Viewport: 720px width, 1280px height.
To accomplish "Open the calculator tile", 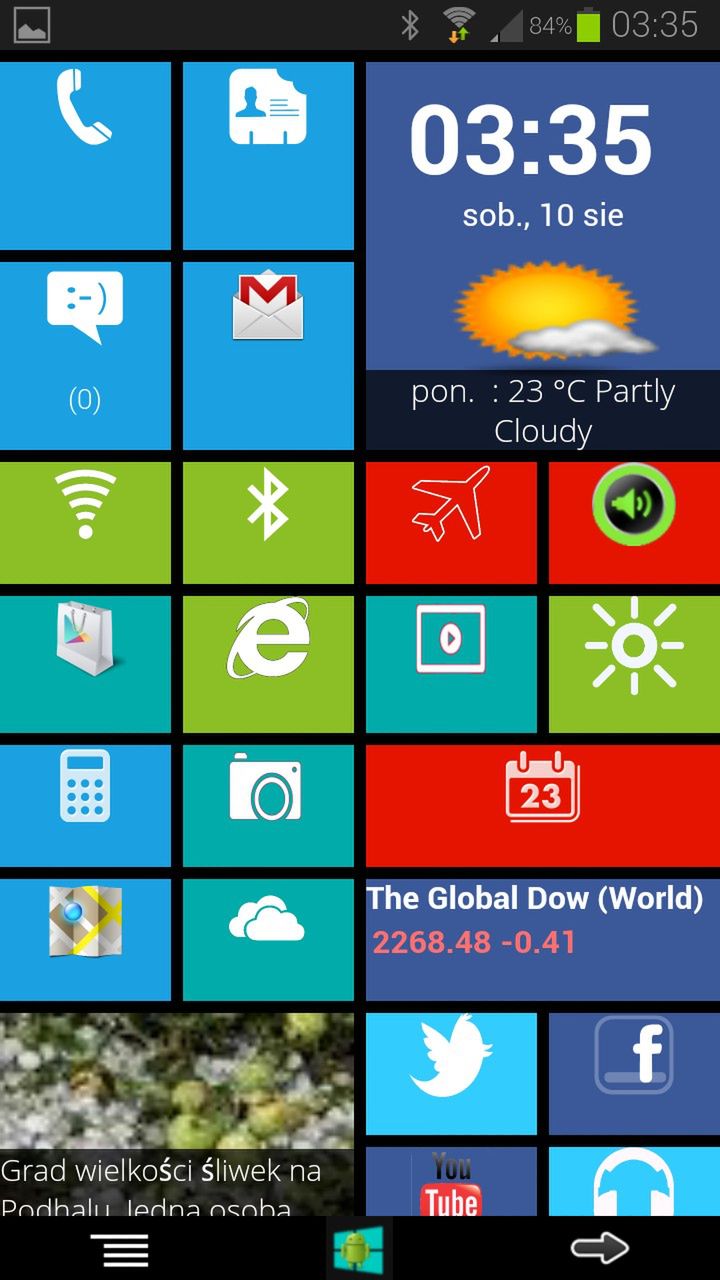I will (x=85, y=805).
